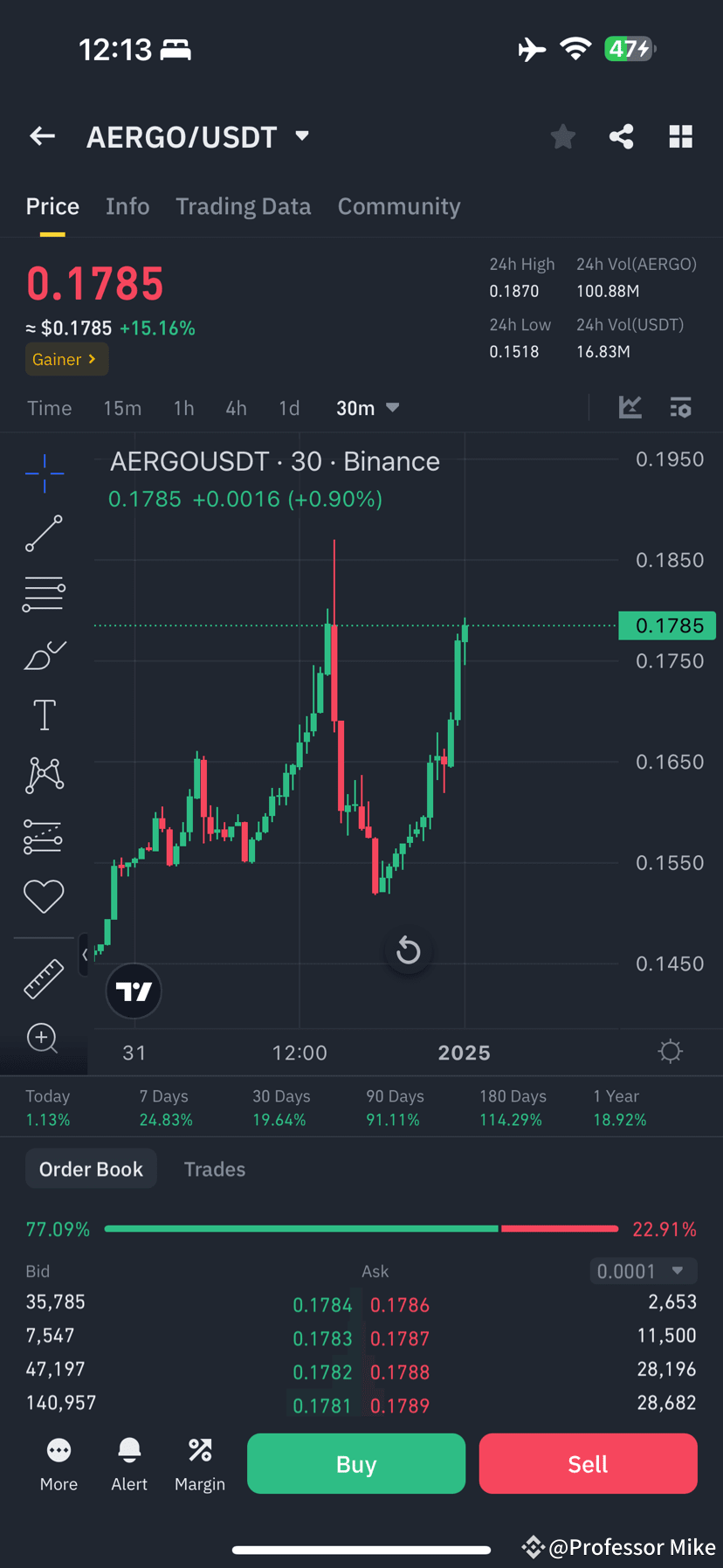Star AERGO/USDT as a favorite
723x1568 pixels.
pyautogui.click(x=562, y=136)
